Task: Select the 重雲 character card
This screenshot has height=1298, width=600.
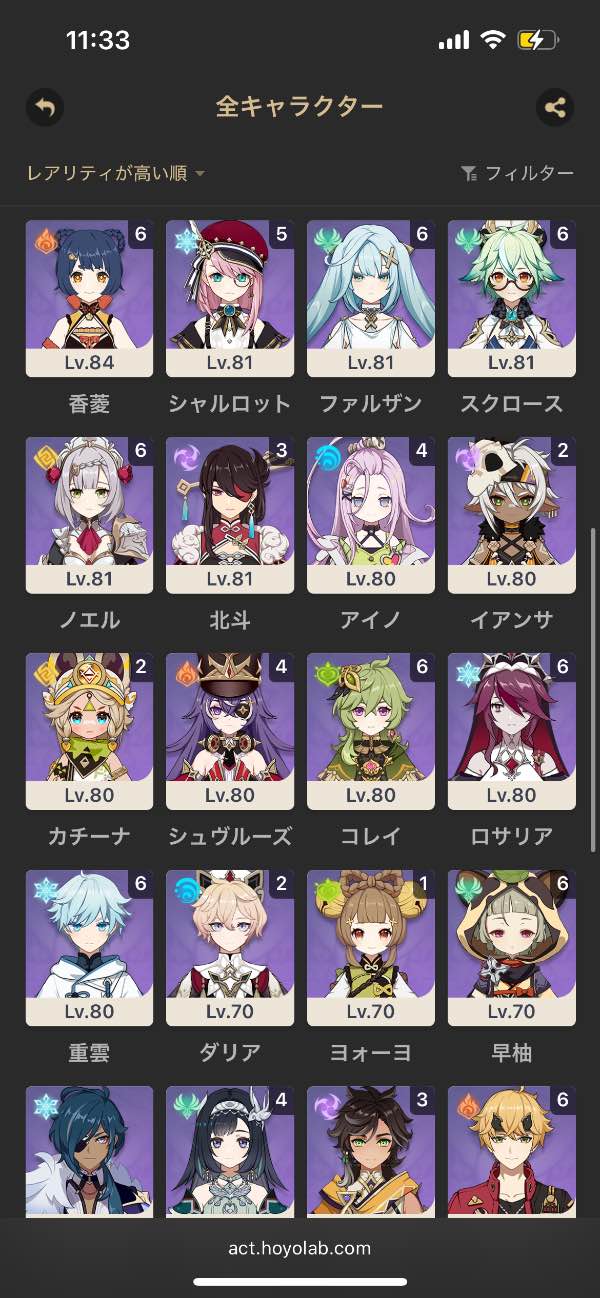Action: click(89, 948)
